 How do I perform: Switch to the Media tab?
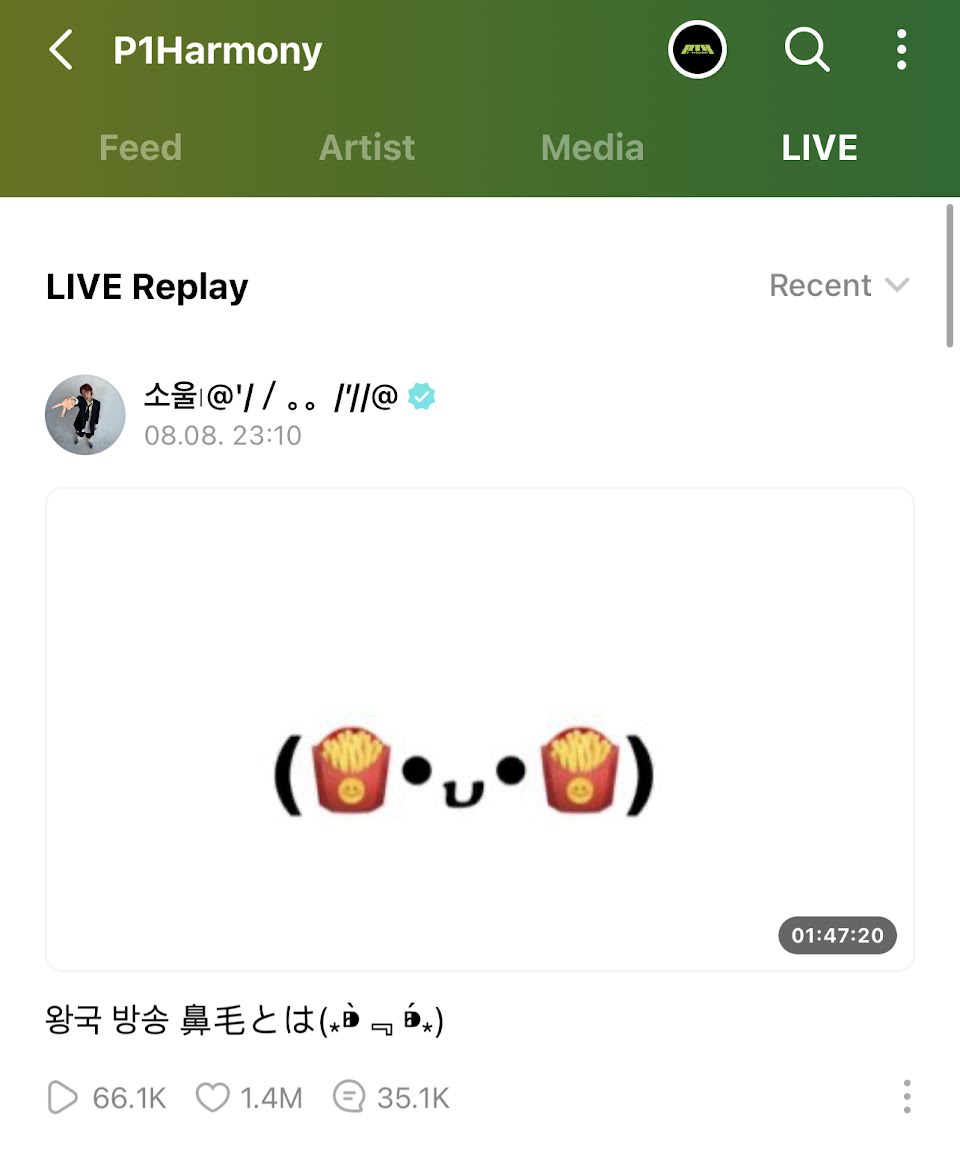click(592, 148)
